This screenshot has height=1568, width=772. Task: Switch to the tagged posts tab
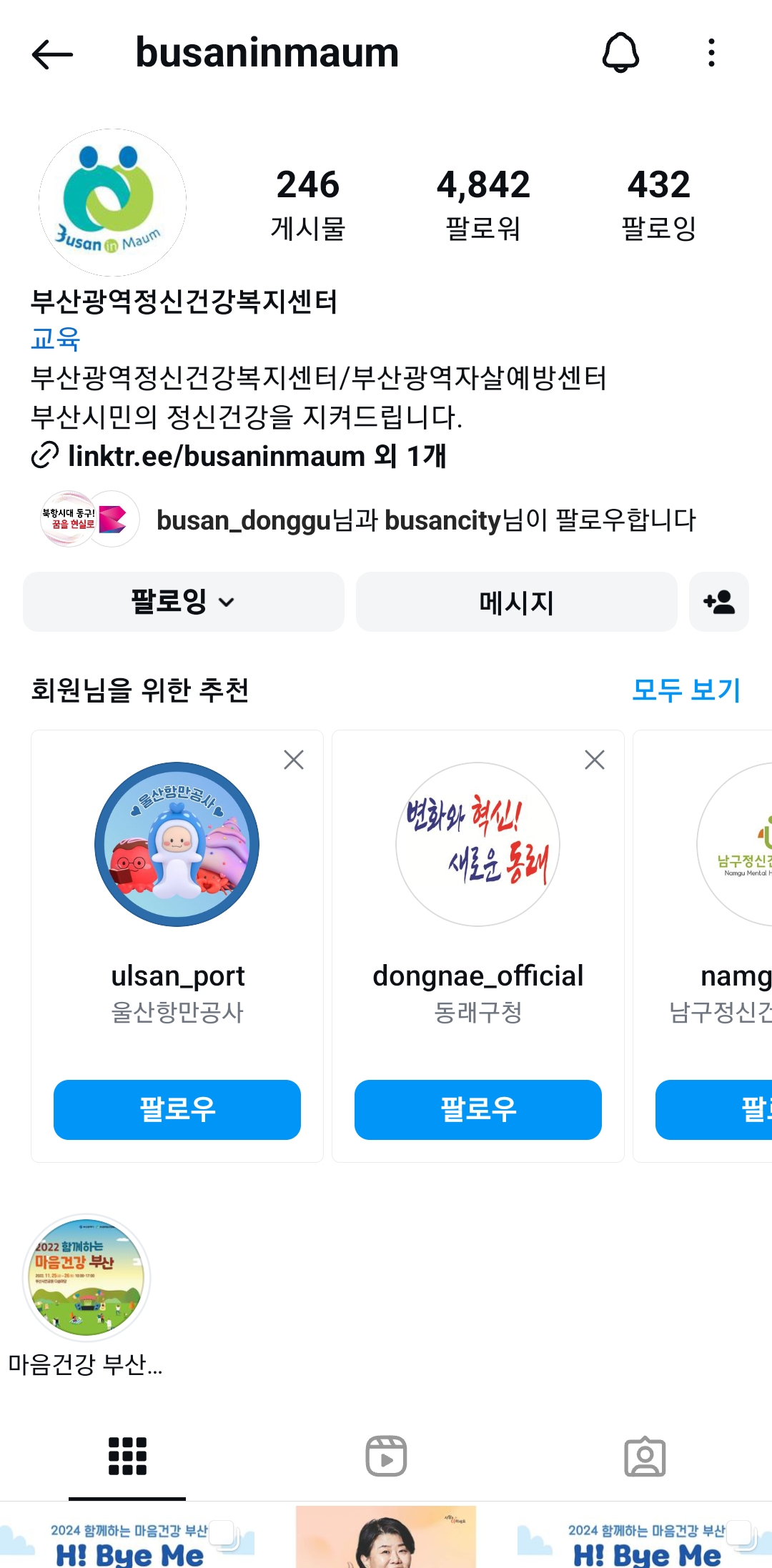click(x=645, y=1456)
